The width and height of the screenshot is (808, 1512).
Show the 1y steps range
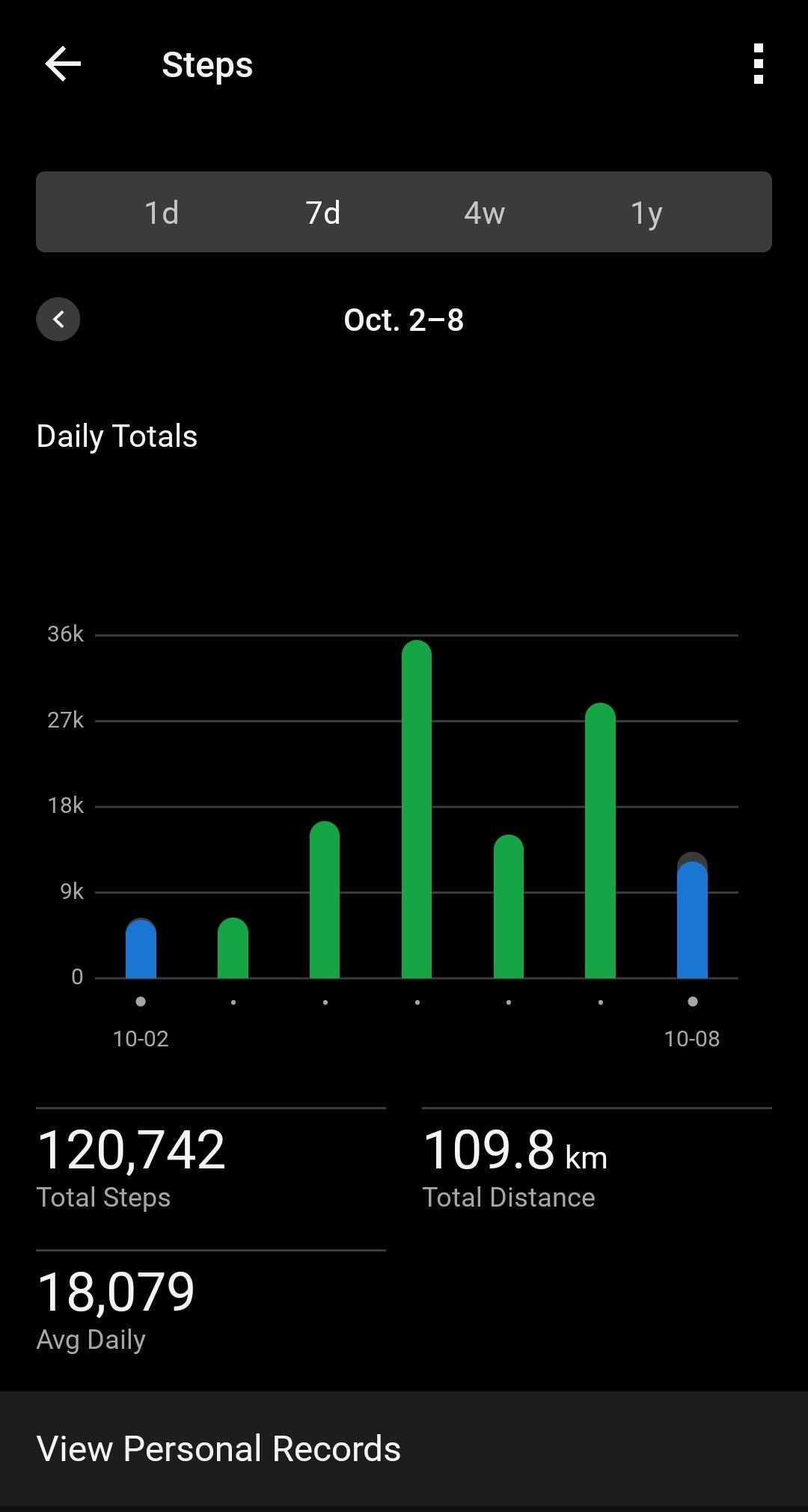[x=646, y=213]
